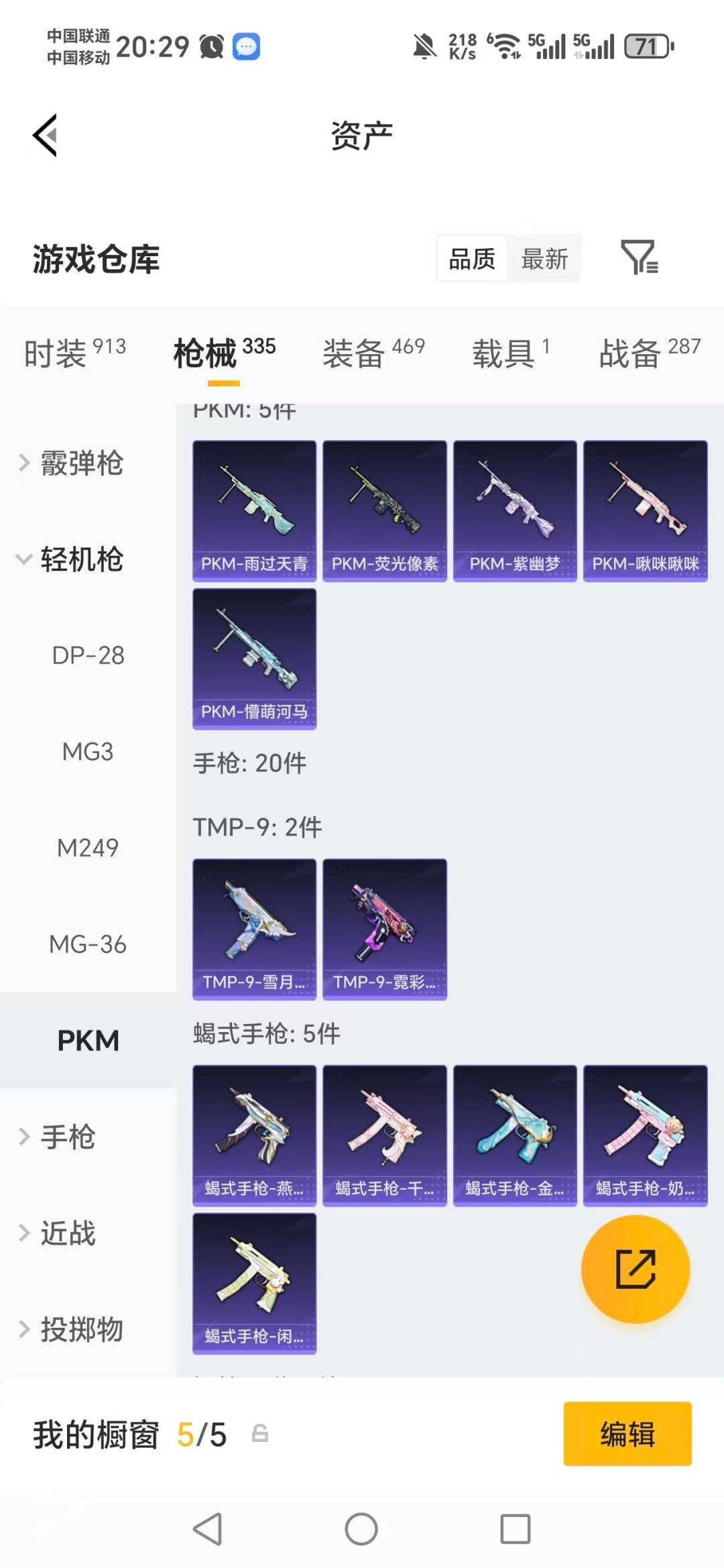Toggle sorting by 品质
Image resolution: width=724 pixels, height=1568 pixels.
(471, 258)
